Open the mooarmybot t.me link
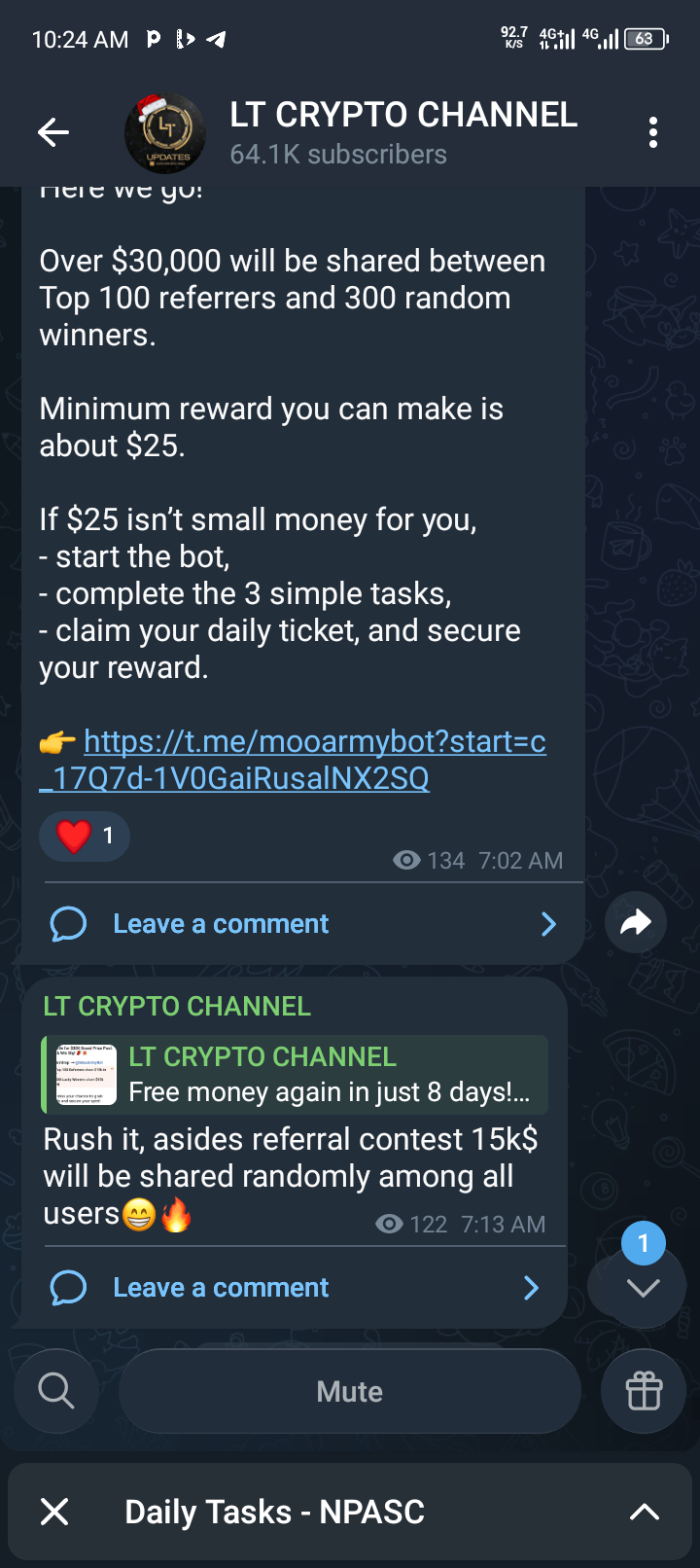Viewport: 700px width, 1568px height. (x=292, y=760)
